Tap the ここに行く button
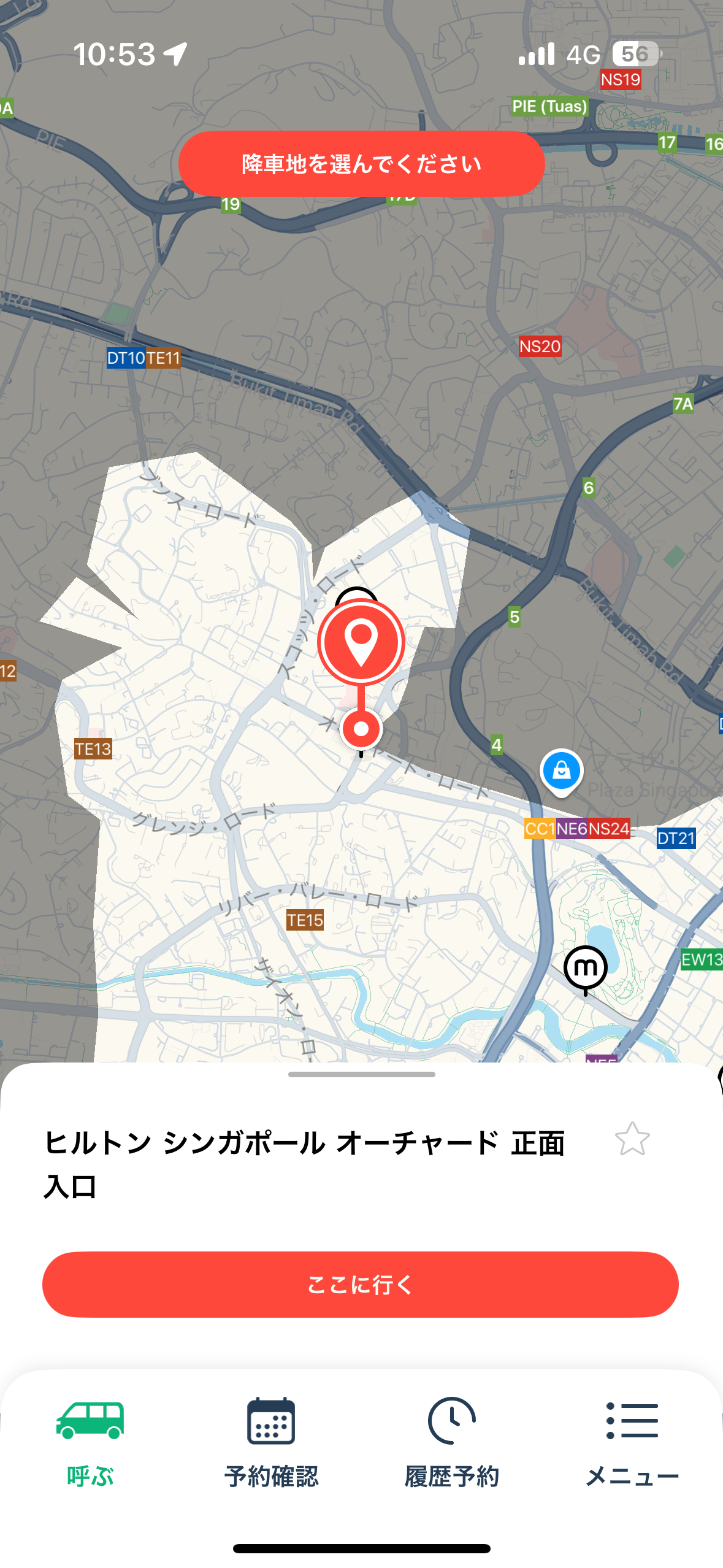This screenshot has height=1568, width=723. 361,1284
